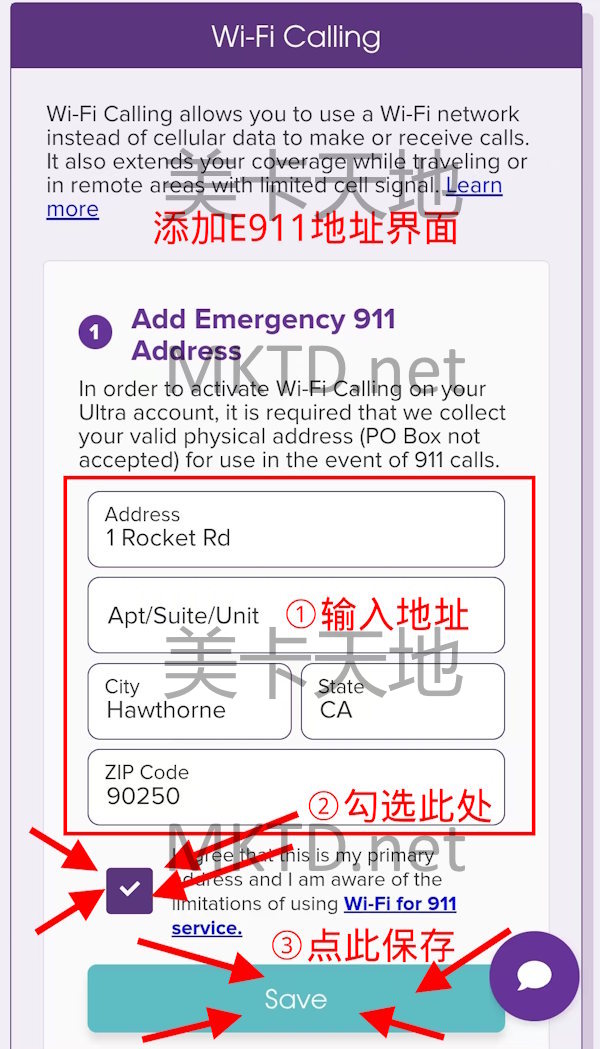Uncheck the primary address agreement checkbox

click(x=130, y=889)
